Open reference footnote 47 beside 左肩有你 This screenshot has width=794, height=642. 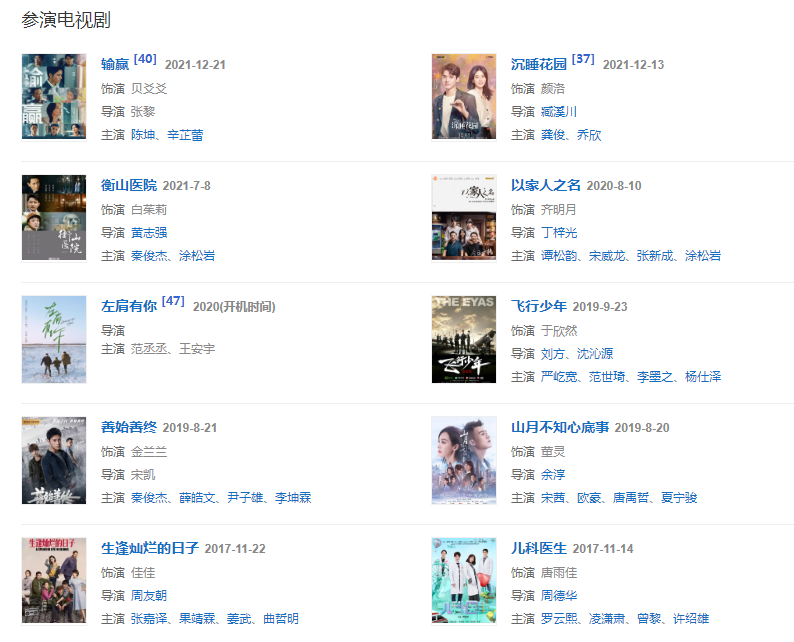[173, 300]
